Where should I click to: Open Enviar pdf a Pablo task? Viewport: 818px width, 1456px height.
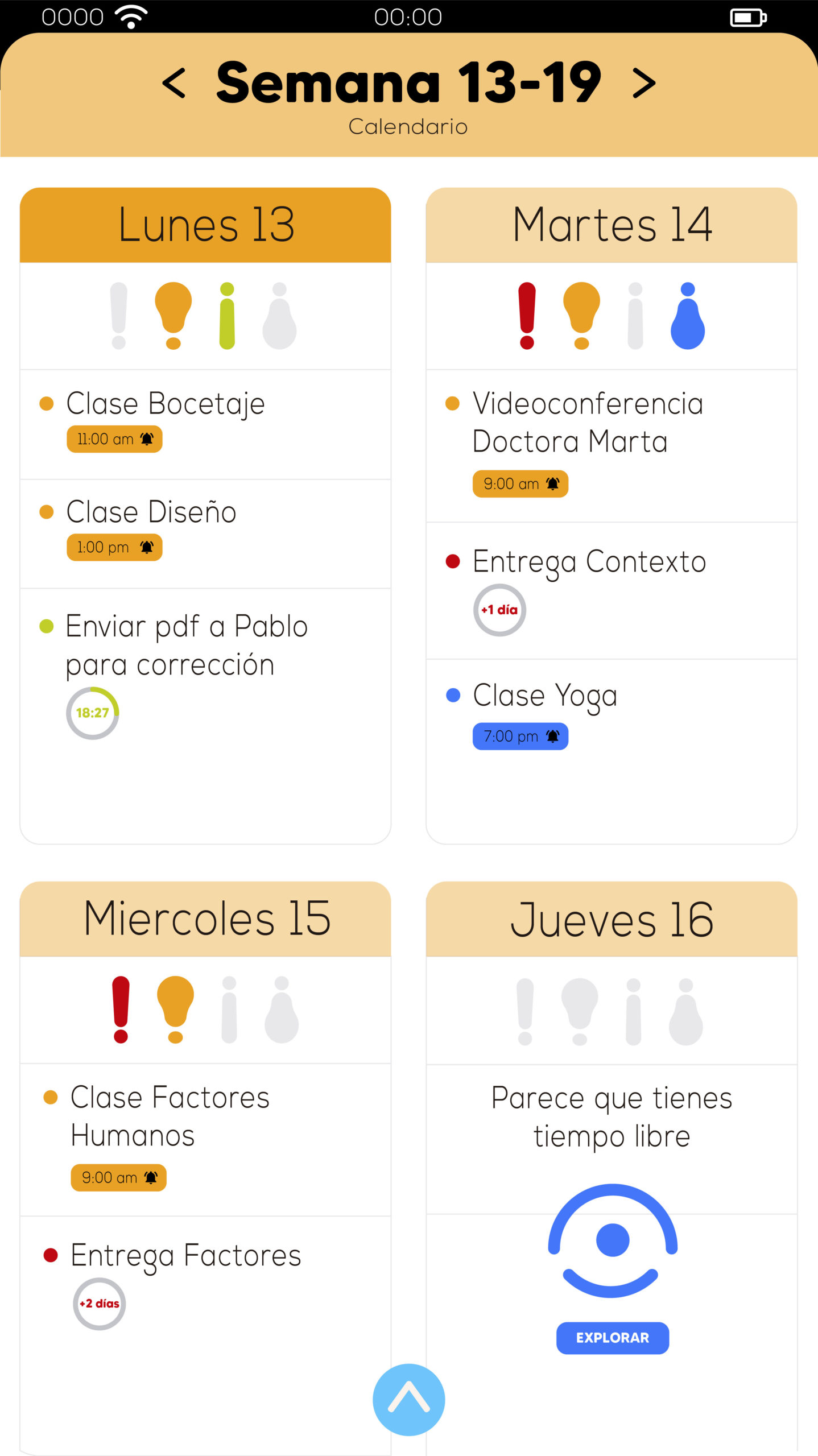[x=187, y=646]
